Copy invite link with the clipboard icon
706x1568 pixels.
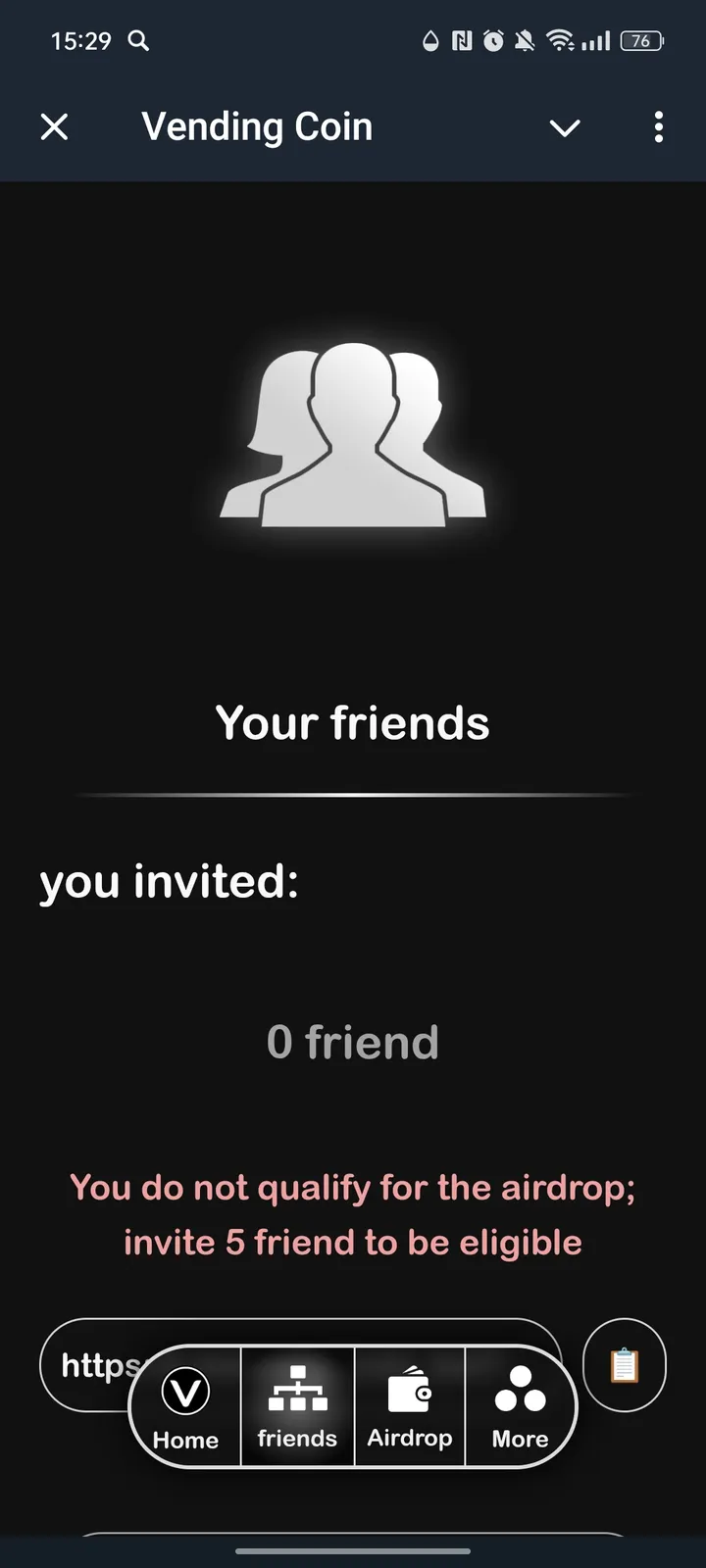[x=625, y=1365]
